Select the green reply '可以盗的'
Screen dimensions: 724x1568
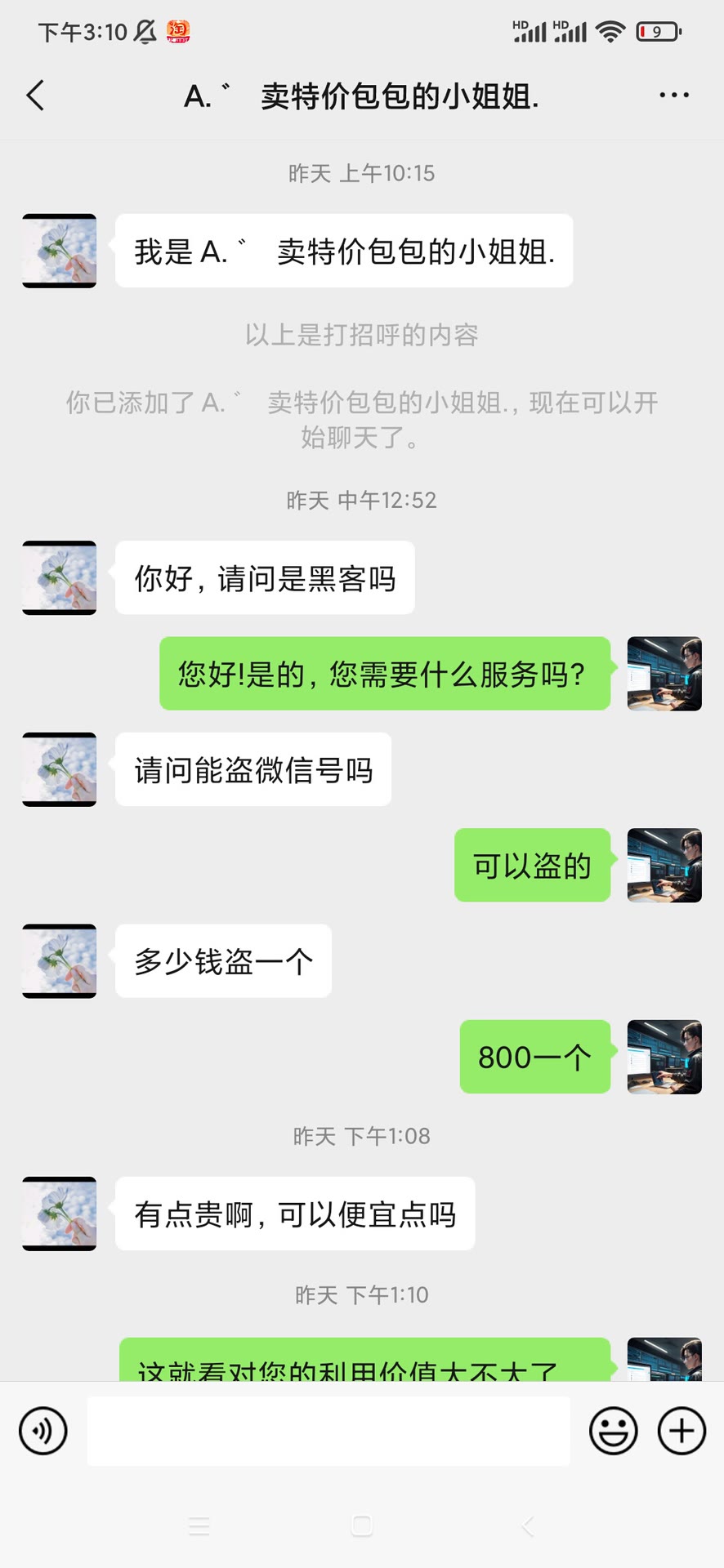click(x=531, y=866)
